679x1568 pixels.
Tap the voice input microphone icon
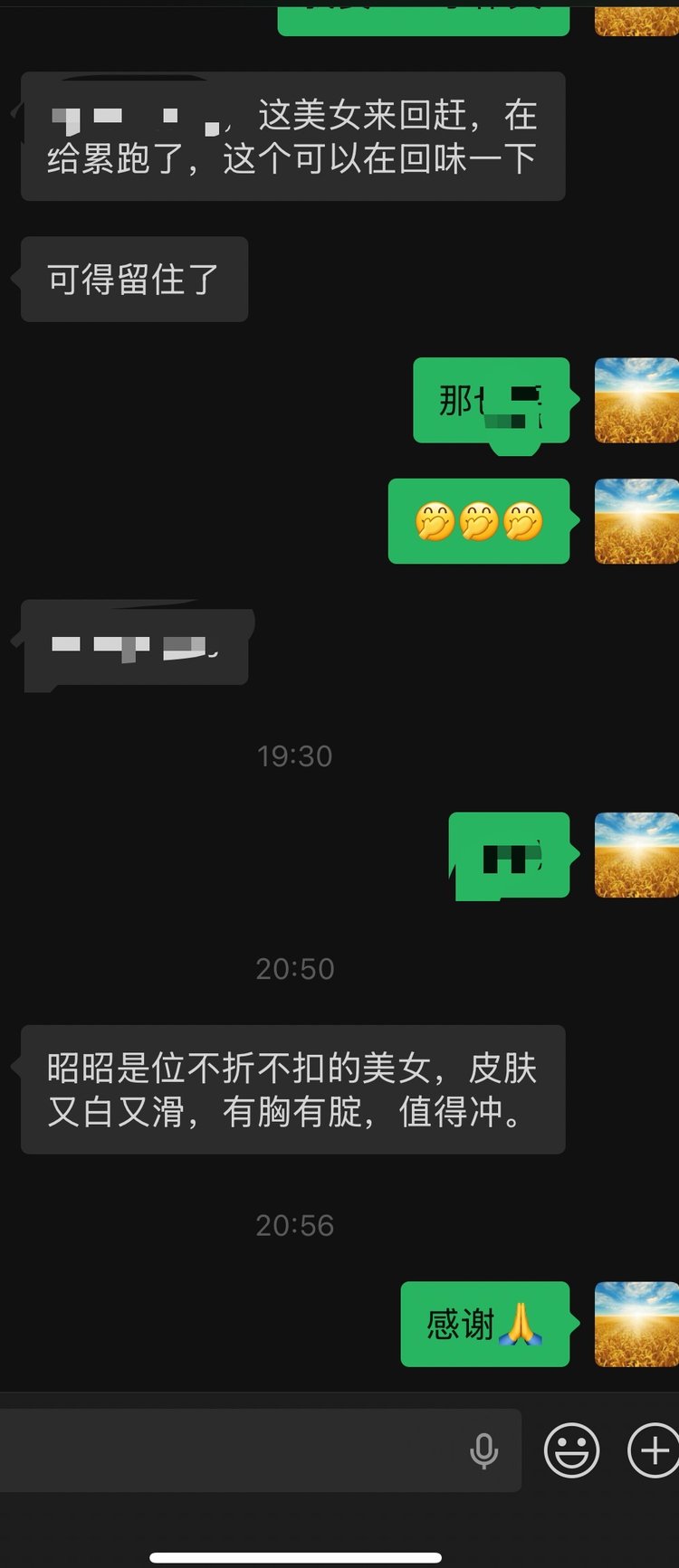coord(484,1450)
